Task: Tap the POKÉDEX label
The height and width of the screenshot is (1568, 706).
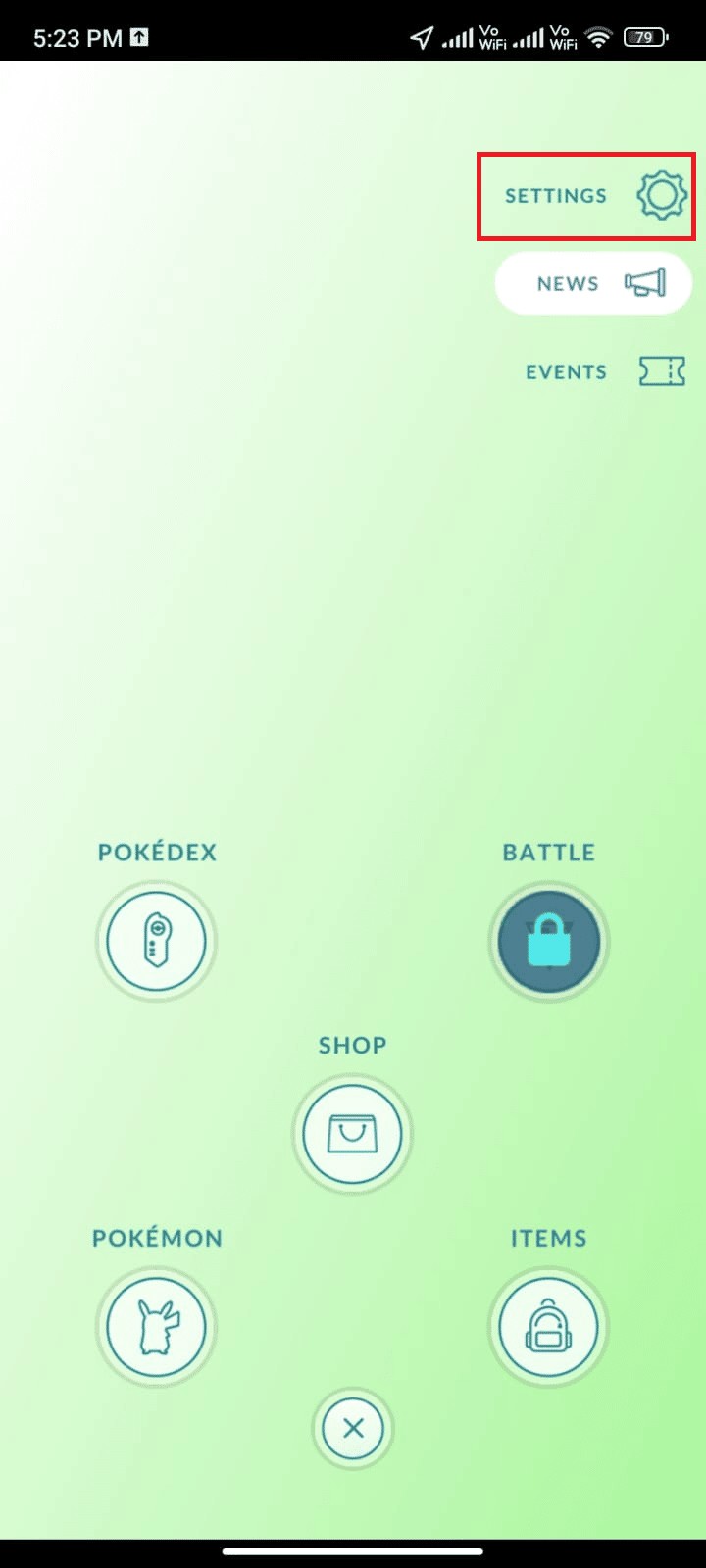Action: (x=157, y=852)
